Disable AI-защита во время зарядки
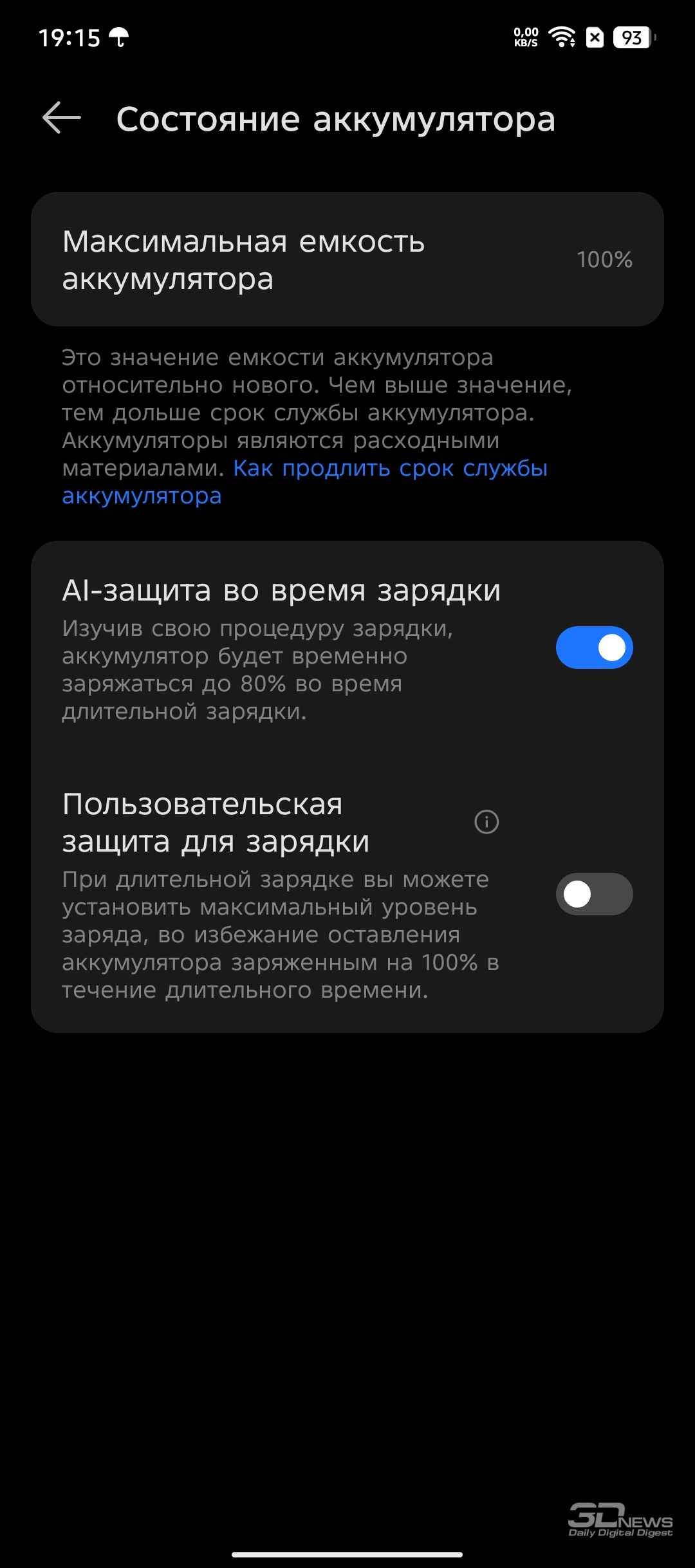 click(x=594, y=648)
